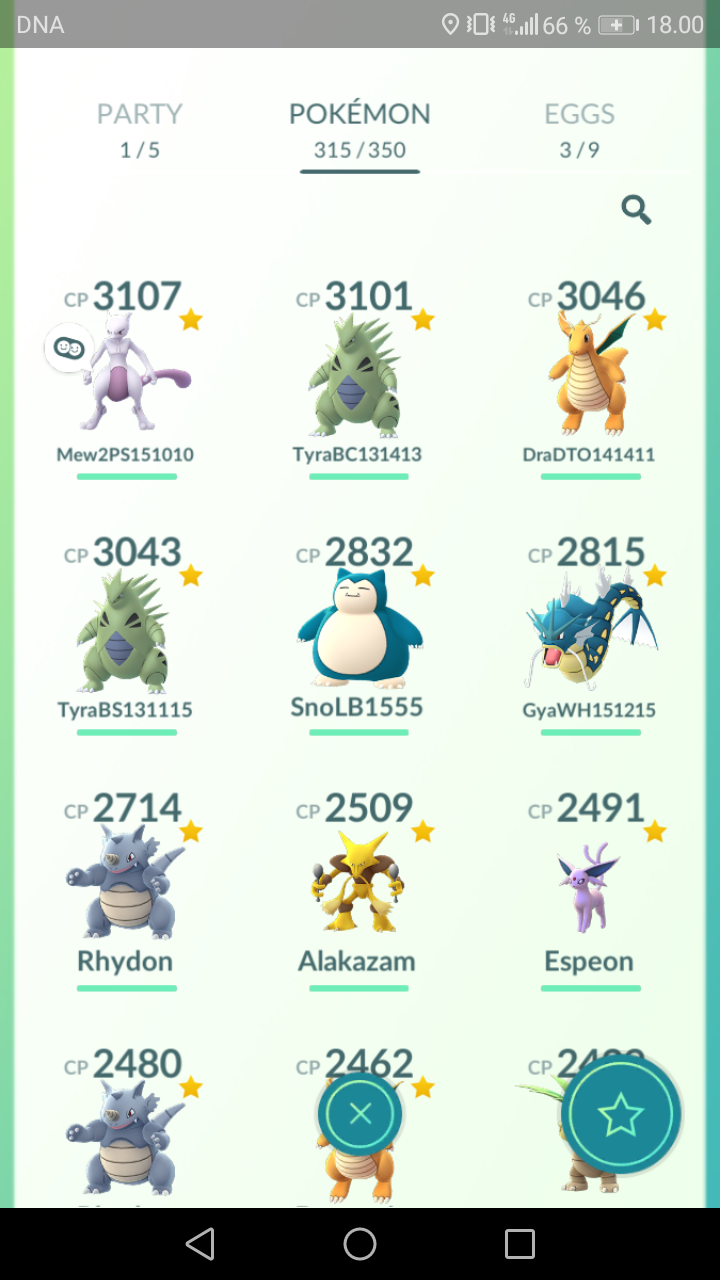The image size is (720, 1280).
Task: Switch to the Party tab
Action: point(140,131)
